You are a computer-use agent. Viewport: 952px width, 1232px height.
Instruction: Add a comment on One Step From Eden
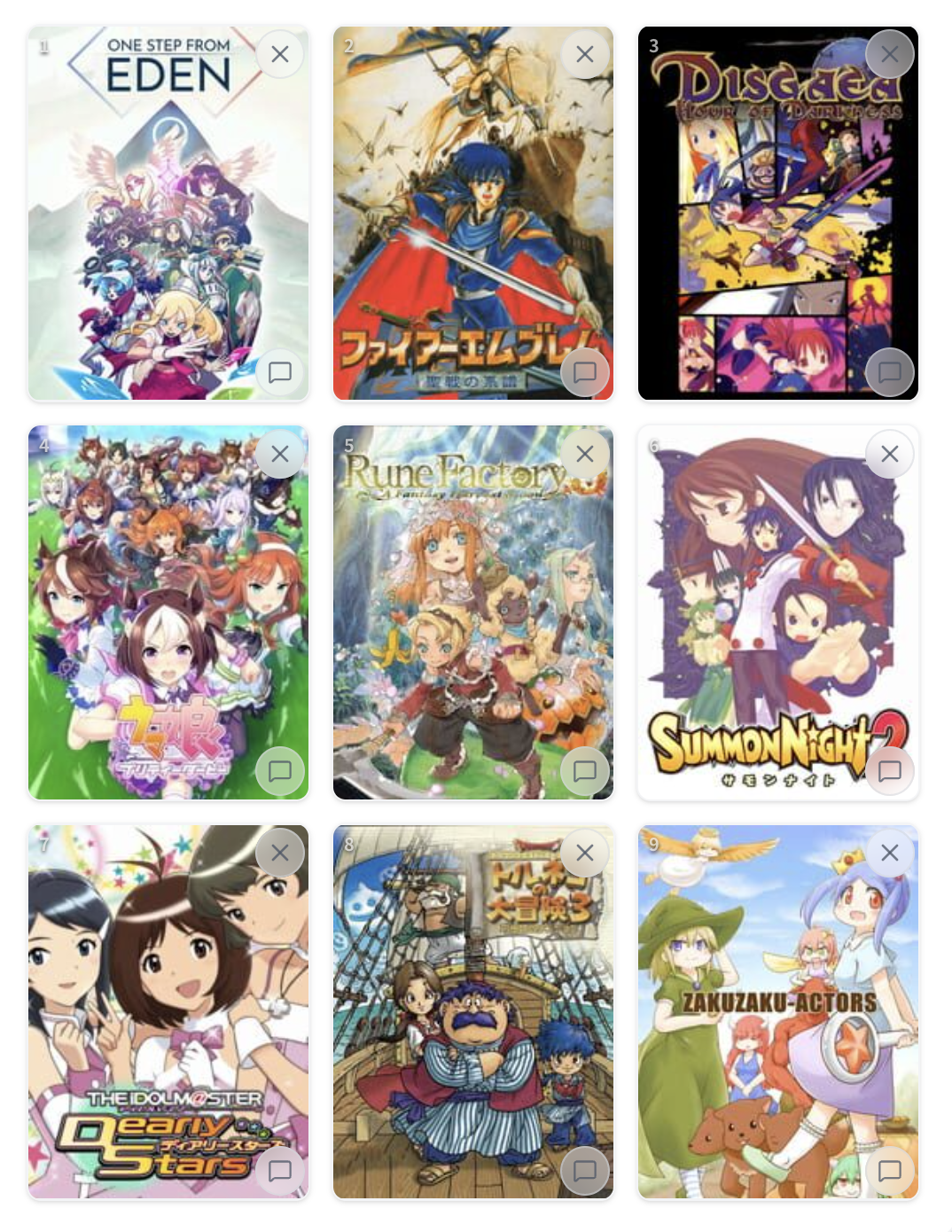click(x=279, y=372)
